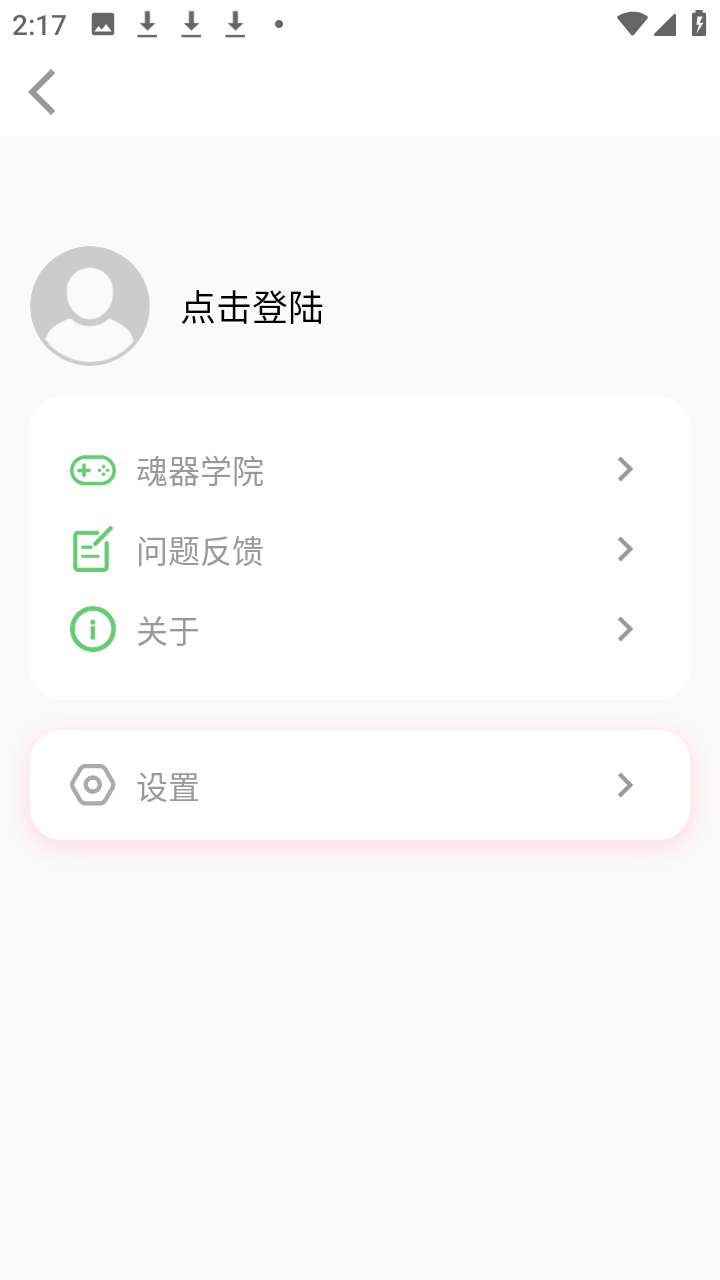Tap the profile avatar placeholder image

90,305
